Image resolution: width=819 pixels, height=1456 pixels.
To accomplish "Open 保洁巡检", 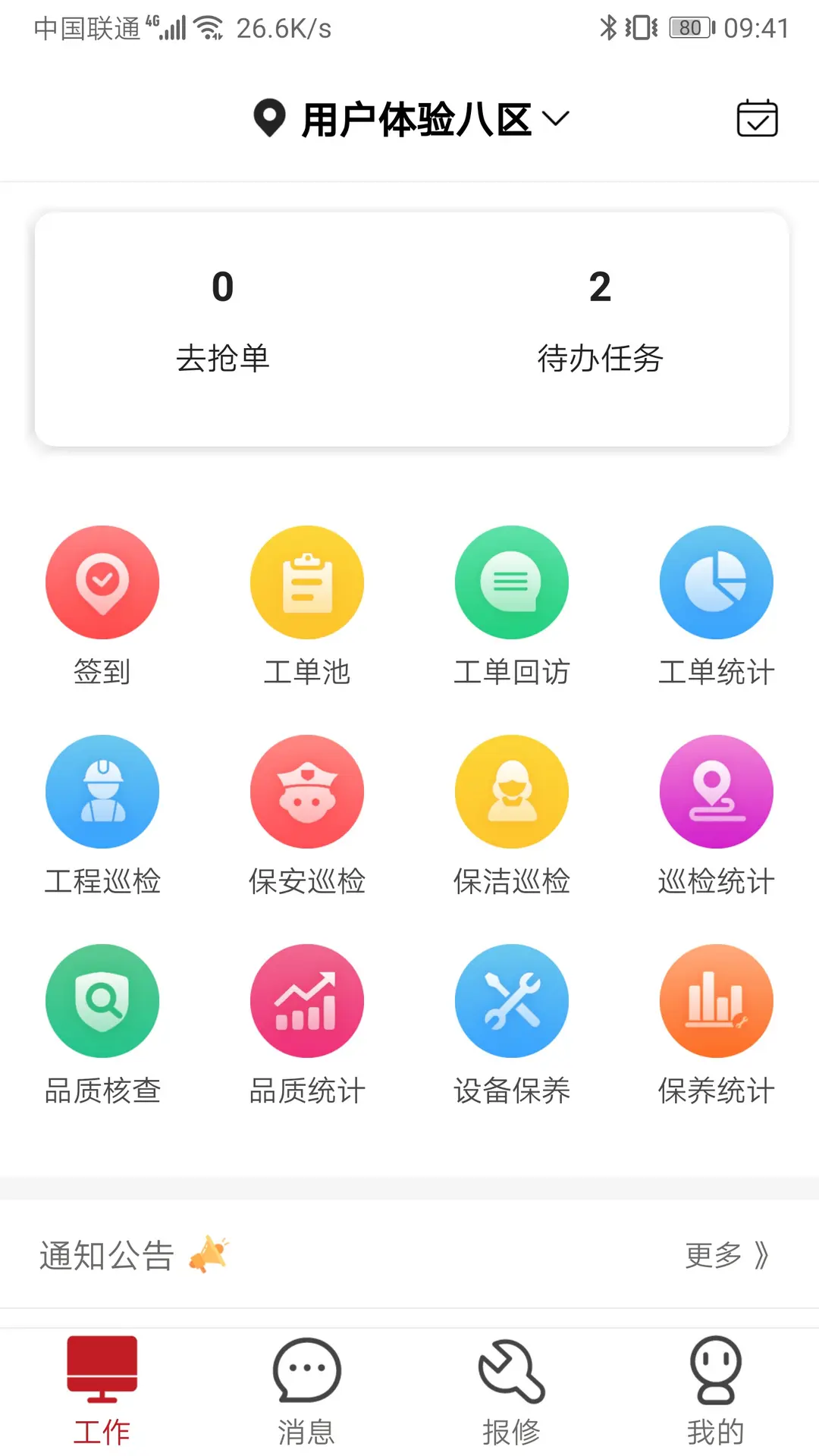I will [512, 815].
